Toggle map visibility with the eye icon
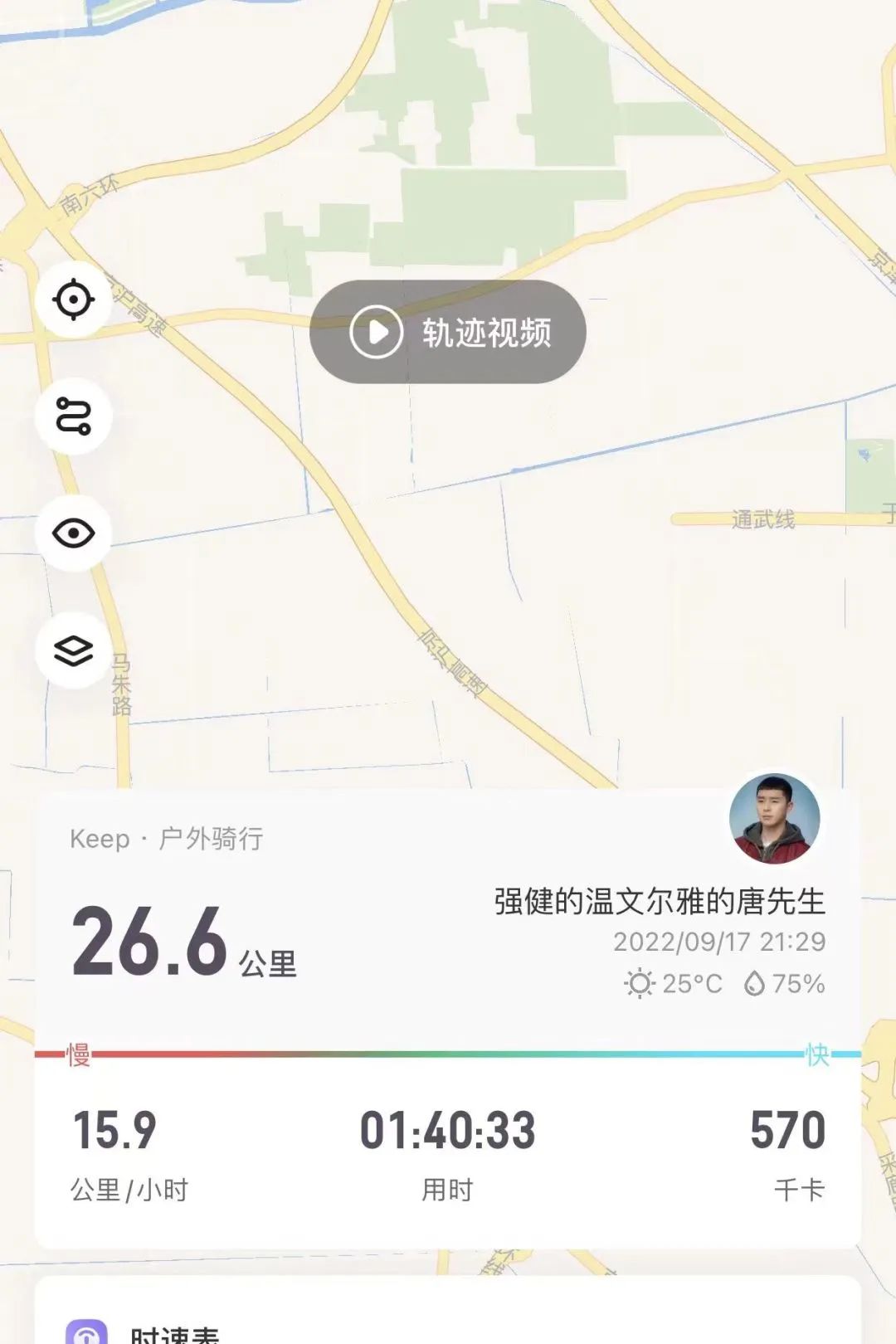The width and height of the screenshot is (896, 1344). tap(74, 533)
